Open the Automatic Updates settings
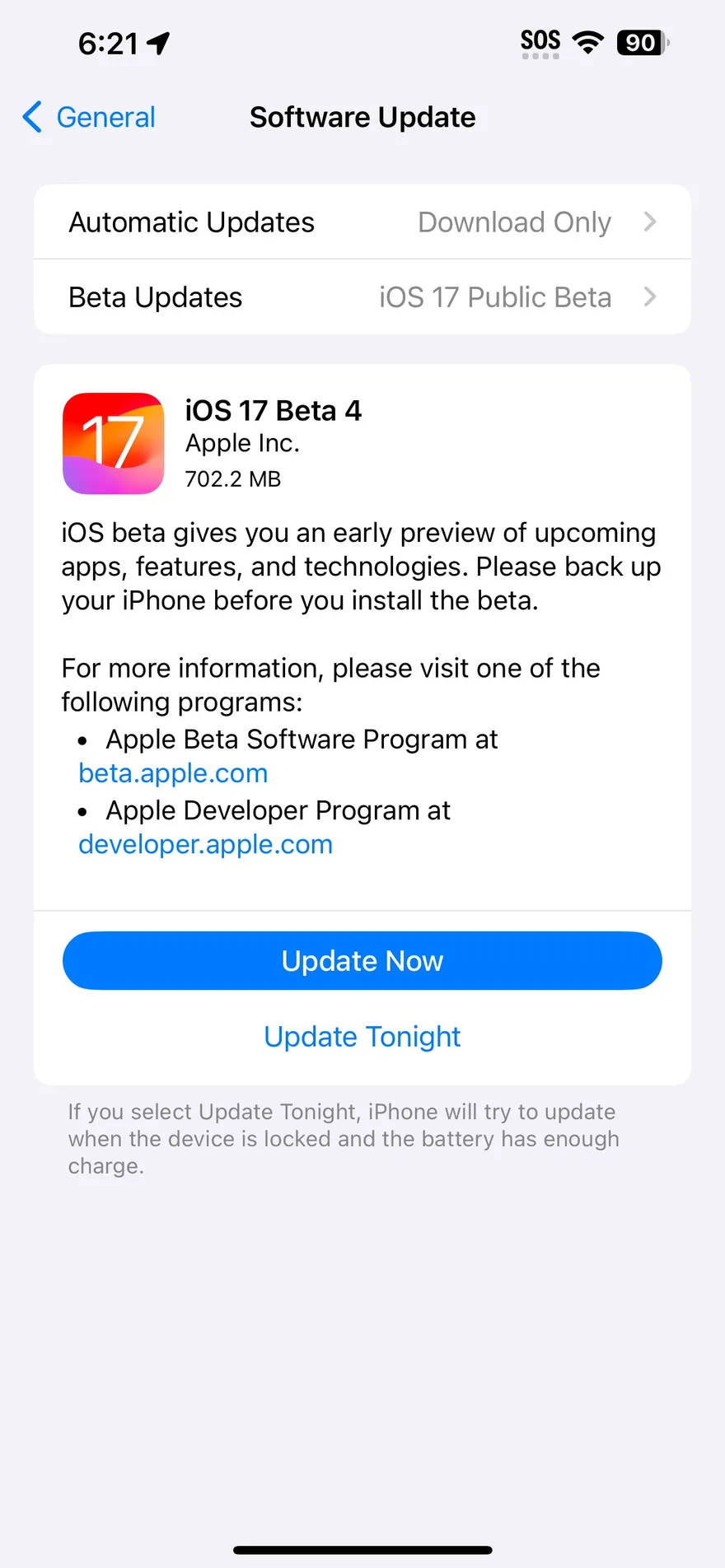The image size is (725, 1568). point(362,222)
